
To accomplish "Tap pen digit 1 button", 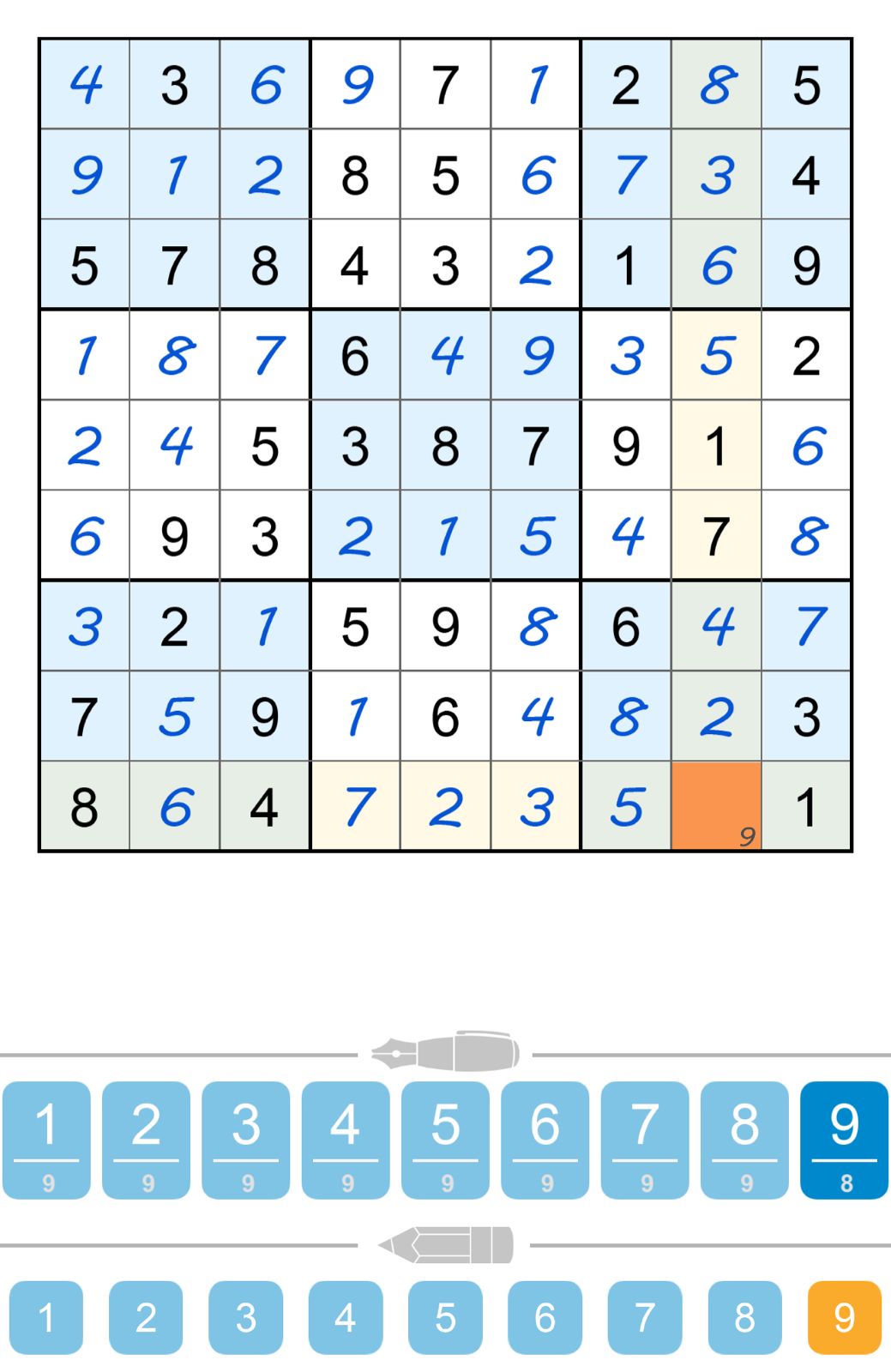I will (x=47, y=1140).
